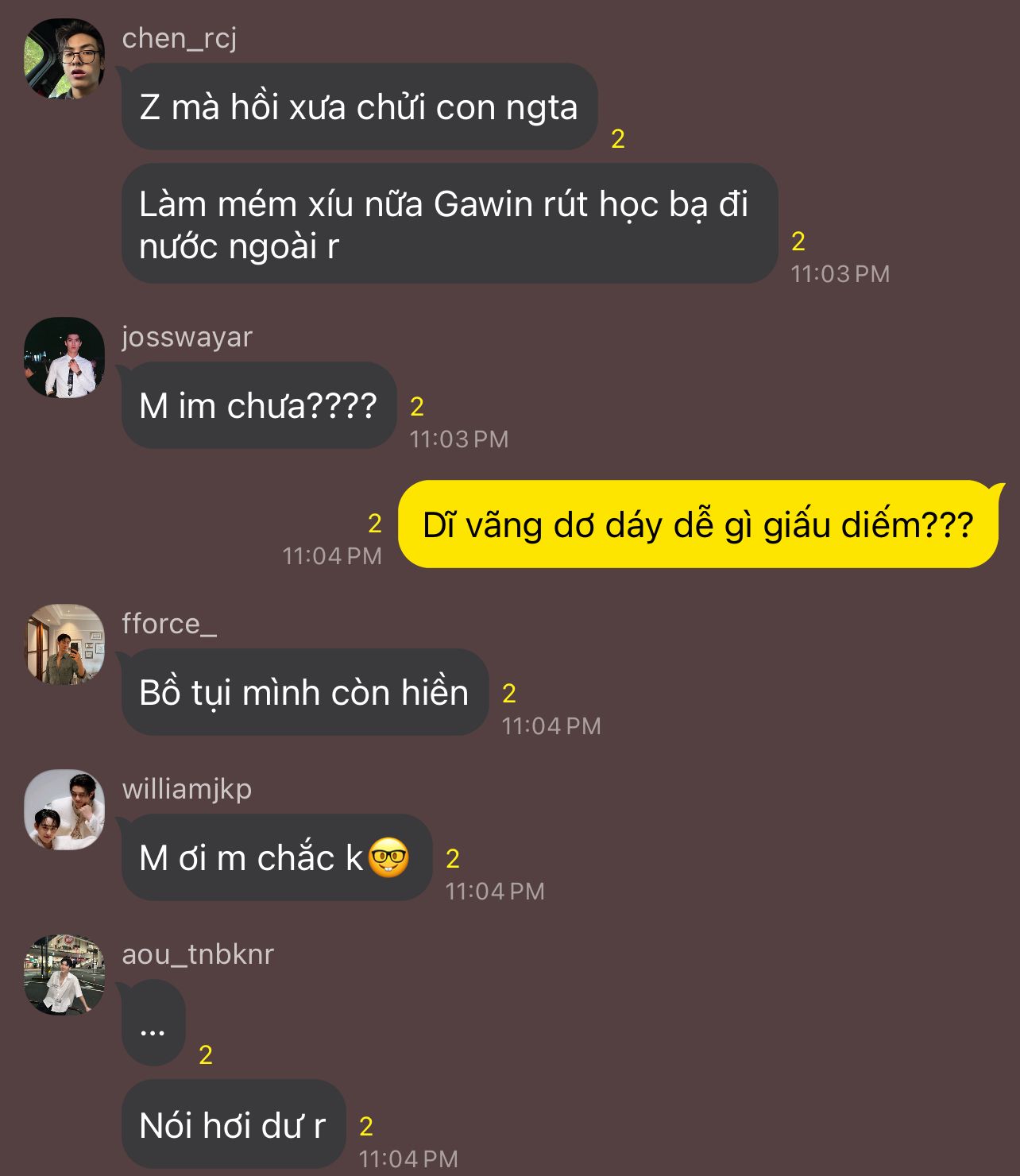Image resolution: width=1020 pixels, height=1176 pixels.
Task: Open chen_rcj's profile picture
Action: click(x=64, y=59)
